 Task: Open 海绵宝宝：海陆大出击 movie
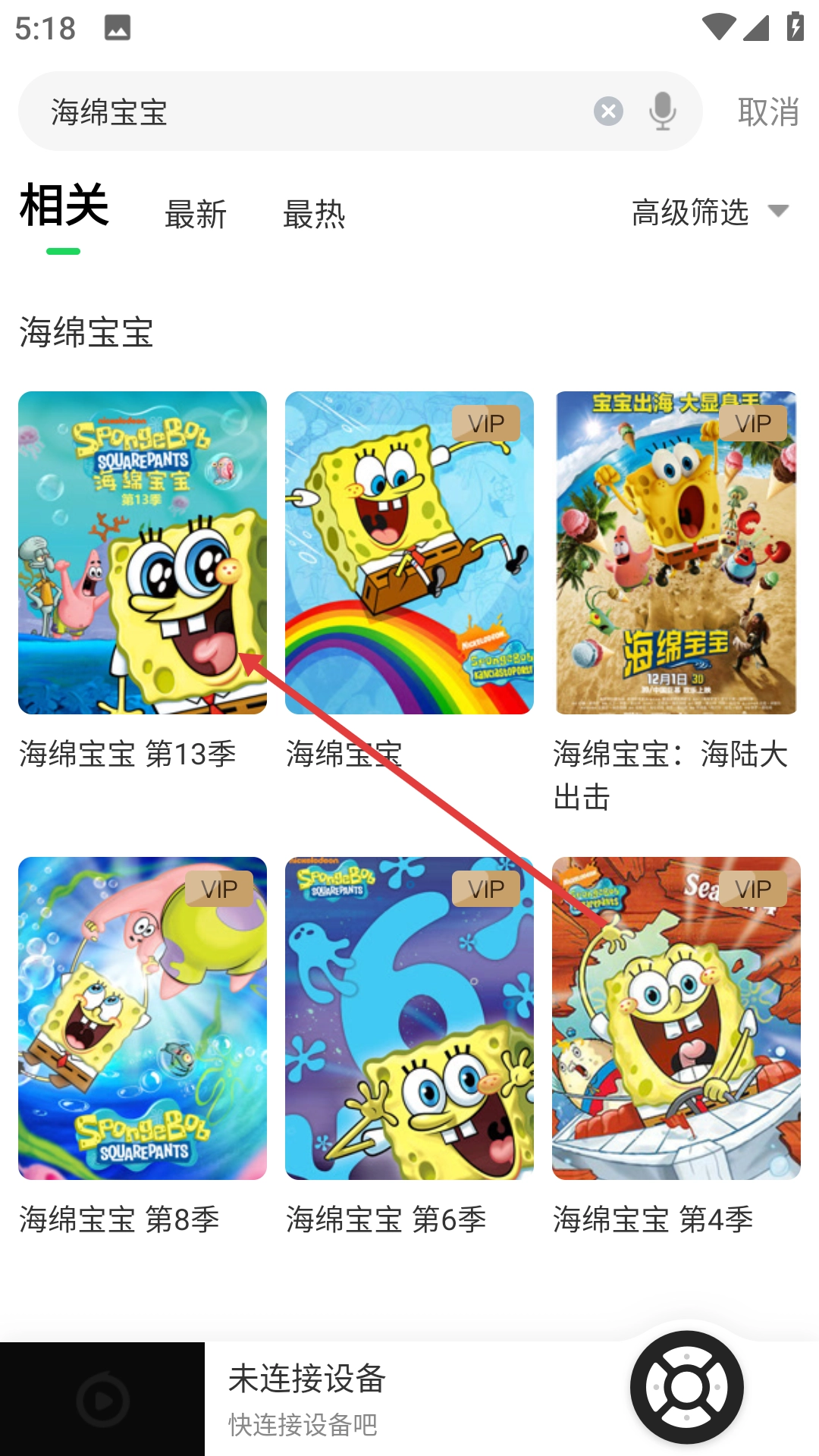676,553
